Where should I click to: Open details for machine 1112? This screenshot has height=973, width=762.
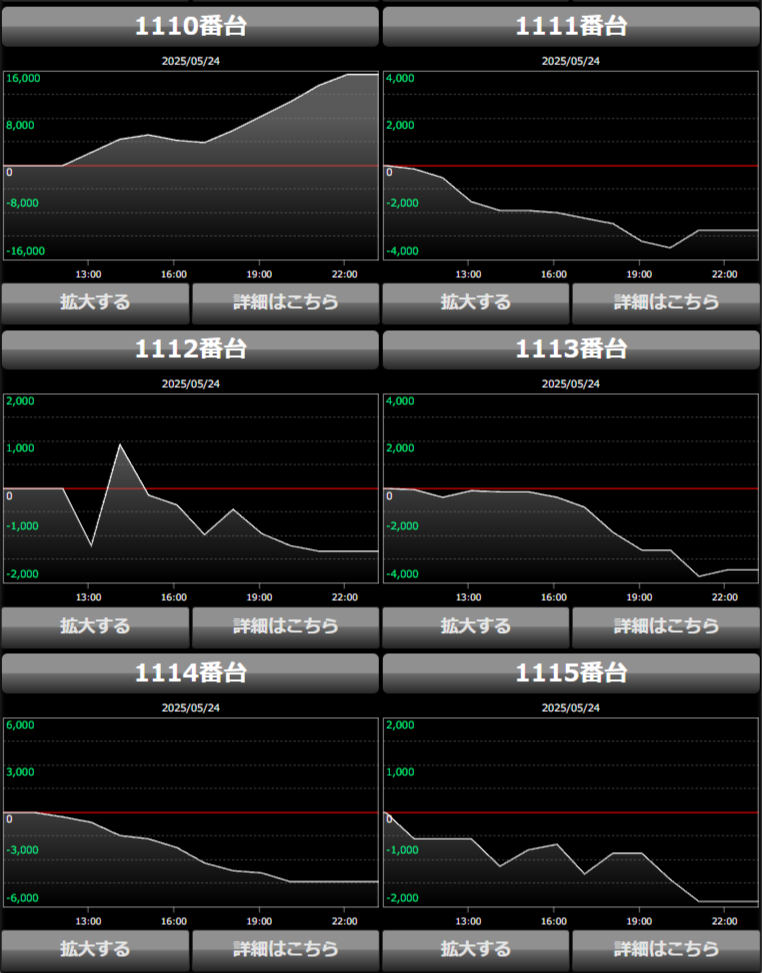tap(285, 626)
